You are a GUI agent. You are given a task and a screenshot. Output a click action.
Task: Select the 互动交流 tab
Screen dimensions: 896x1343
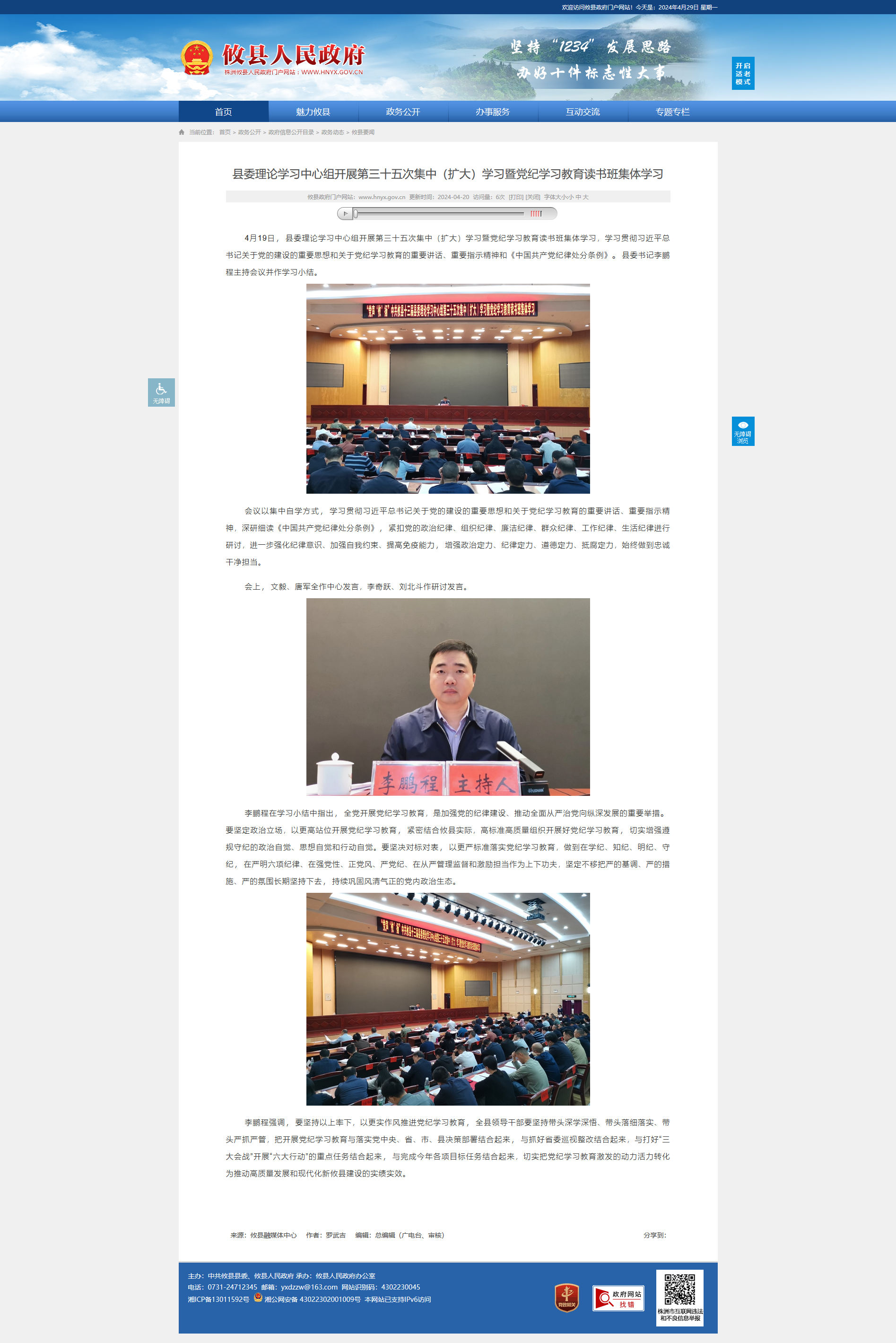(583, 112)
